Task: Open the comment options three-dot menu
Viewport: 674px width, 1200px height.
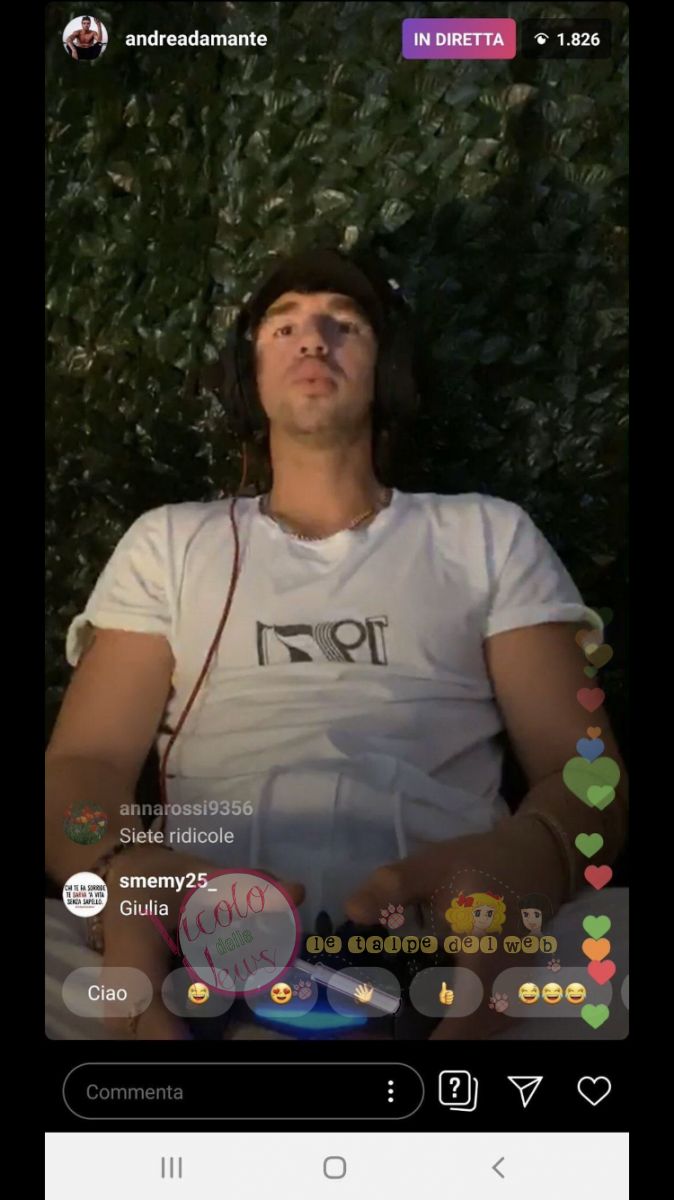Action: [x=391, y=1092]
